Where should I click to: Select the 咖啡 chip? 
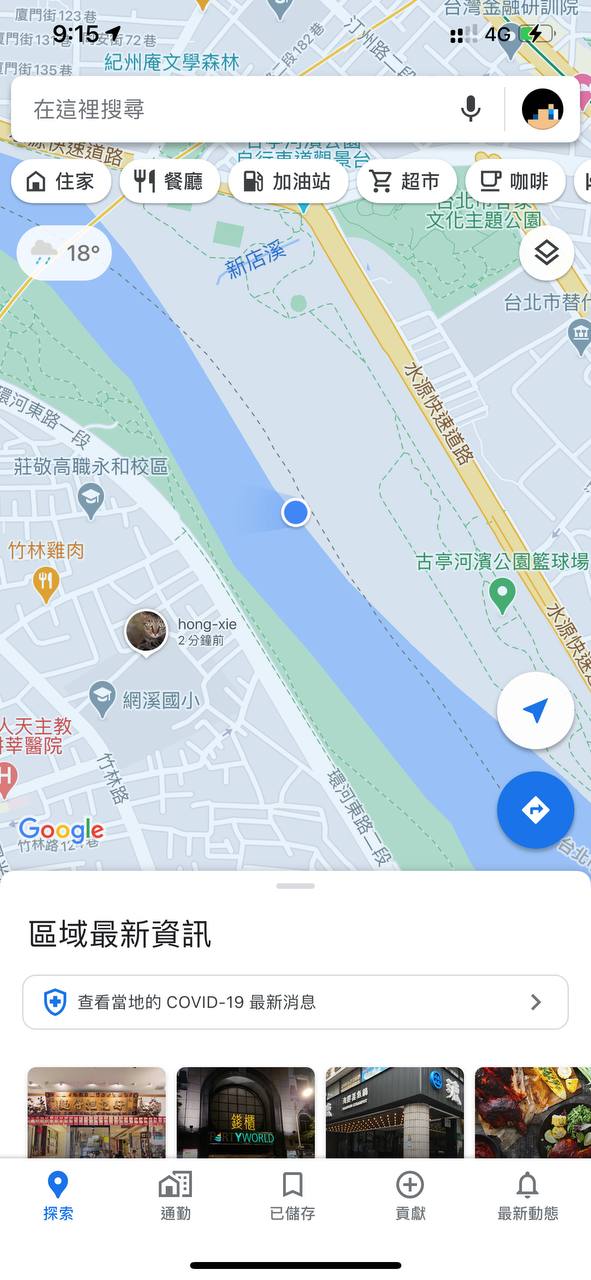click(x=515, y=181)
